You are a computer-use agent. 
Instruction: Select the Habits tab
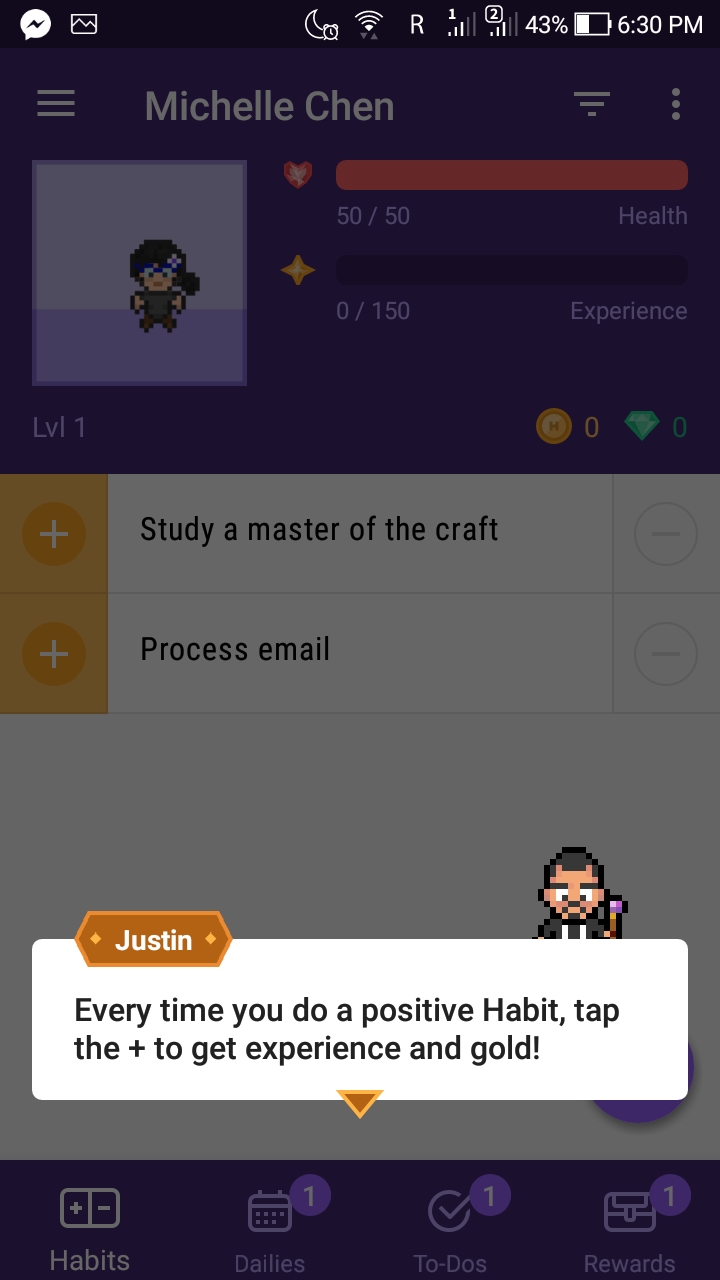coord(90,1228)
